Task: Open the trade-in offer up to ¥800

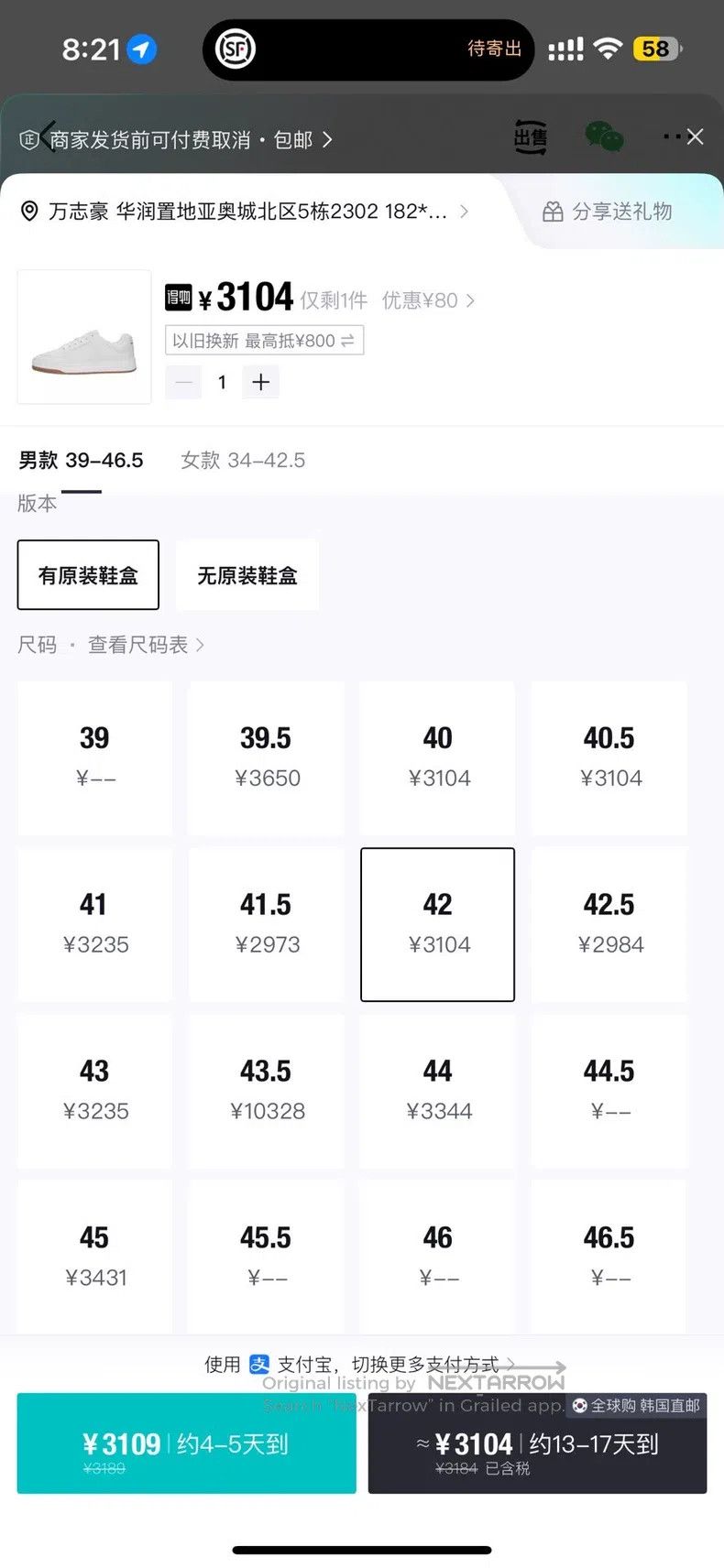Action: tap(264, 341)
